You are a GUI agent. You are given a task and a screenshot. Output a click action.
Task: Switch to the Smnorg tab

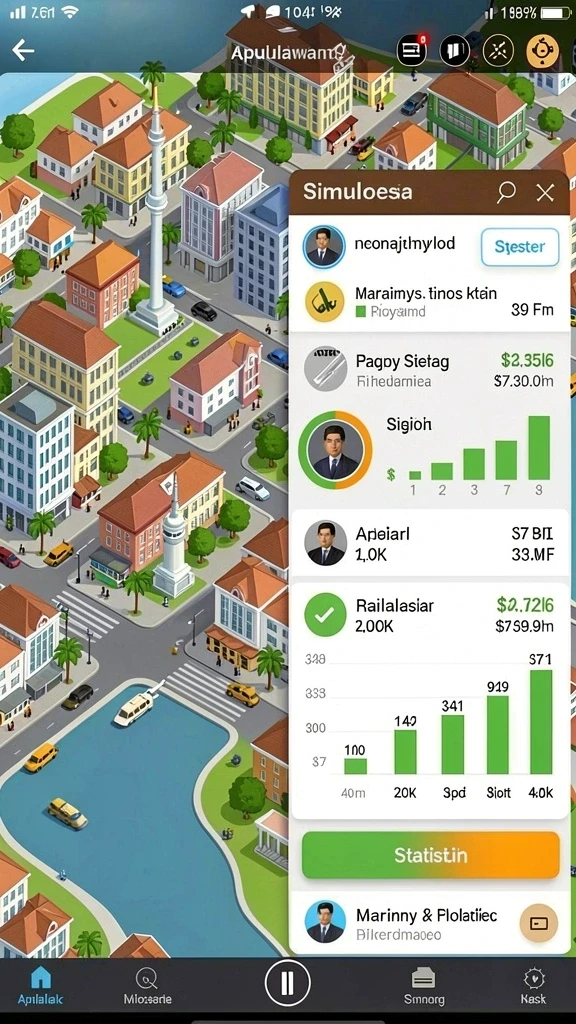point(423,986)
